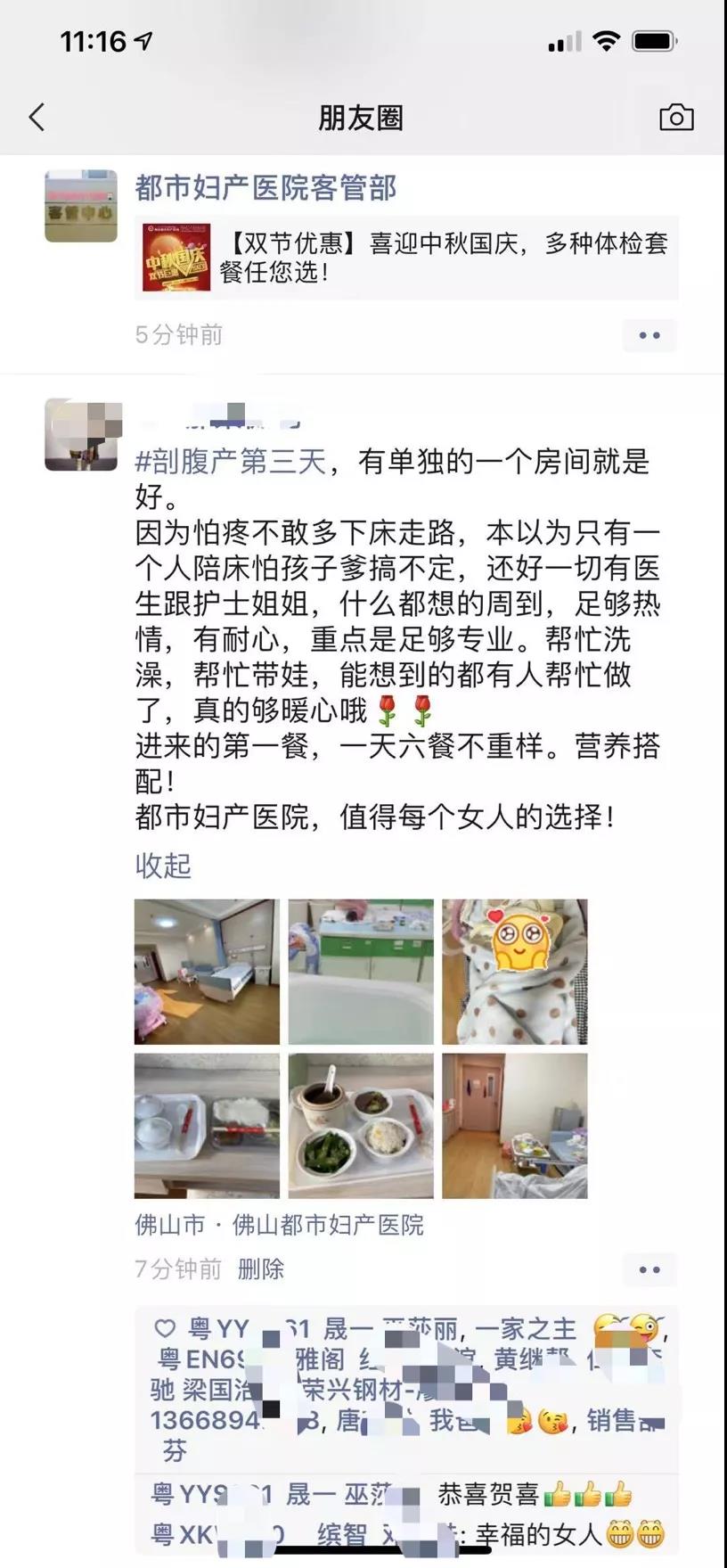727x1568 pixels.
Task: Open 都市妇产医院客管部 avatar
Action: (81, 206)
